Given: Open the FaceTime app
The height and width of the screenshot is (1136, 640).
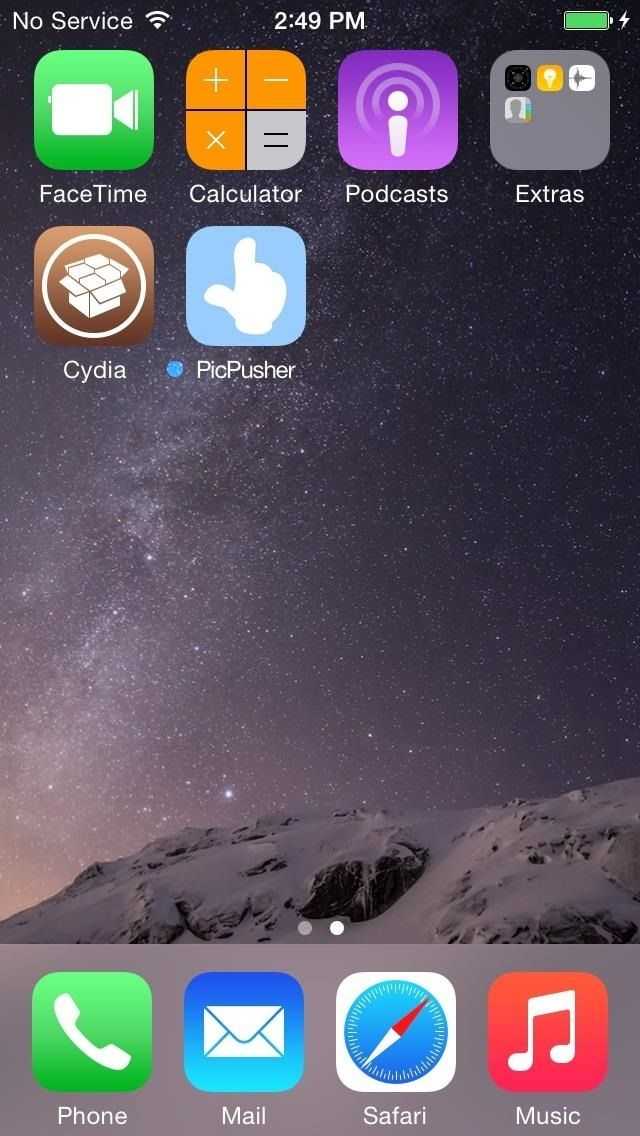Looking at the screenshot, I should [x=94, y=110].
